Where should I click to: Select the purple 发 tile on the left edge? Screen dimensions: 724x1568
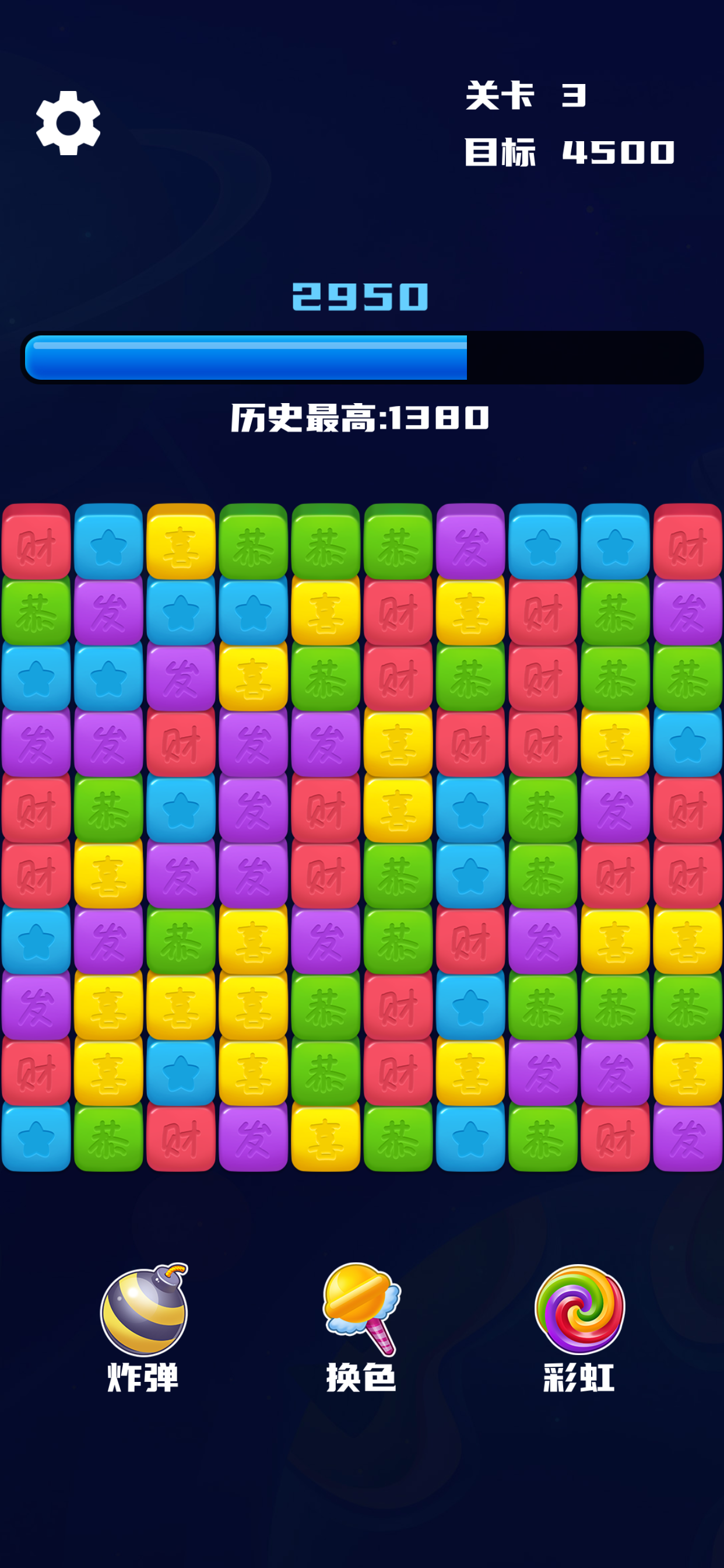(36, 743)
